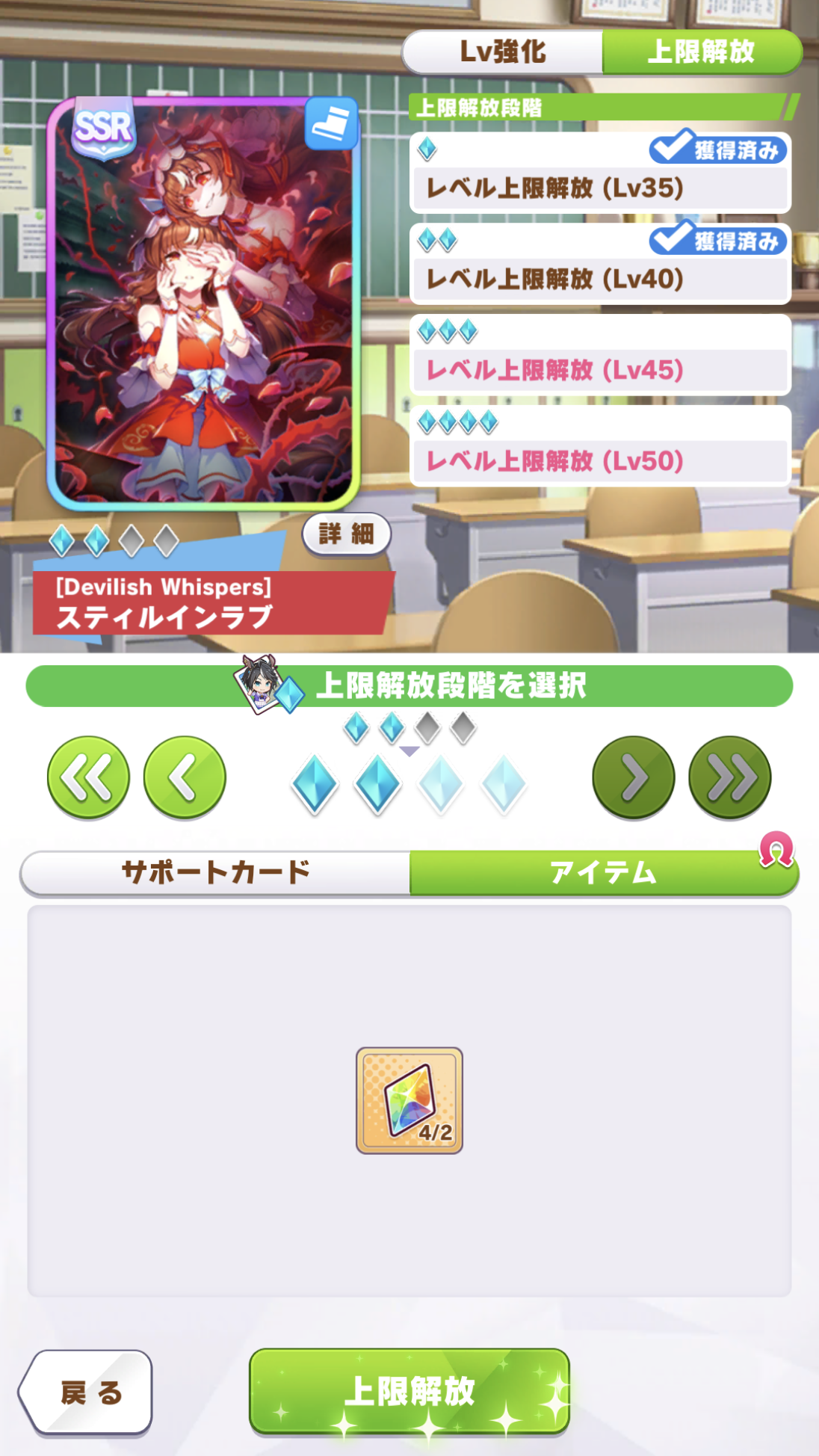The width and height of the screenshot is (819, 1456).
Task: Select the rainbow crystal item 4/2
Action: coord(409,1100)
